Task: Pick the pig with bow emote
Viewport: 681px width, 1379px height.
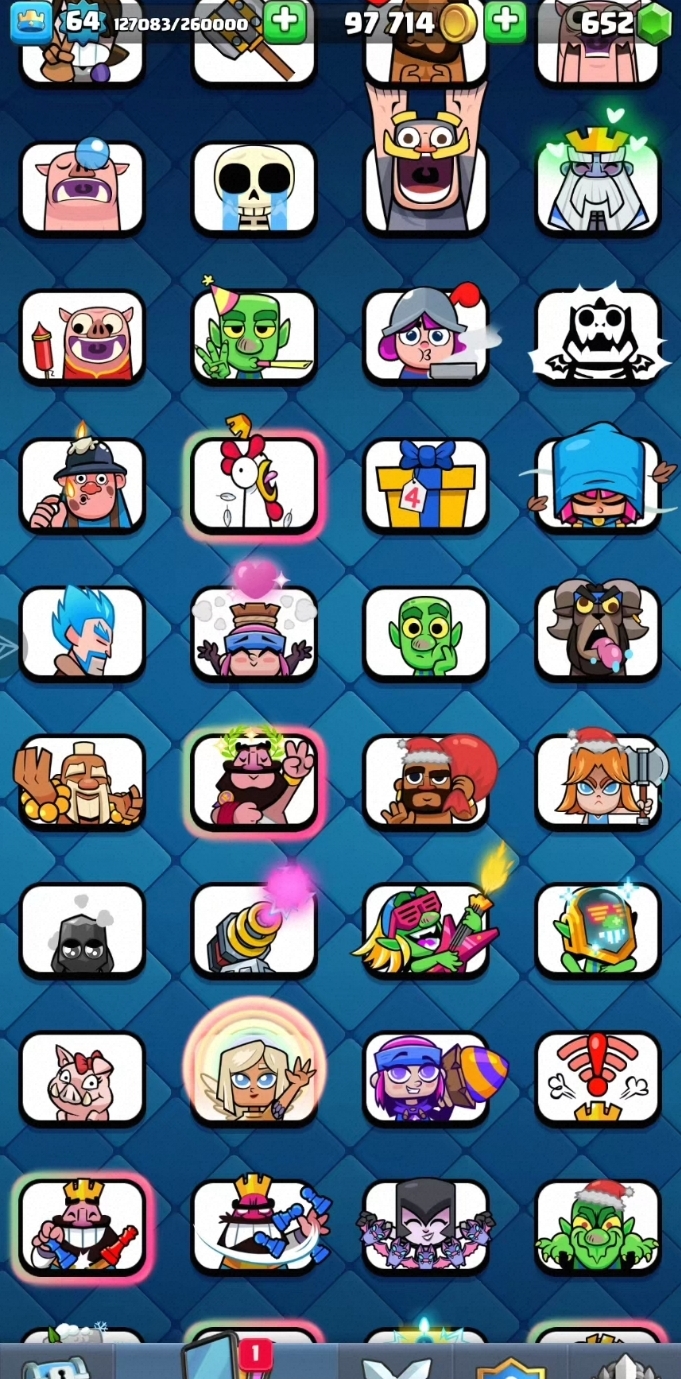Action: tap(82, 1077)
